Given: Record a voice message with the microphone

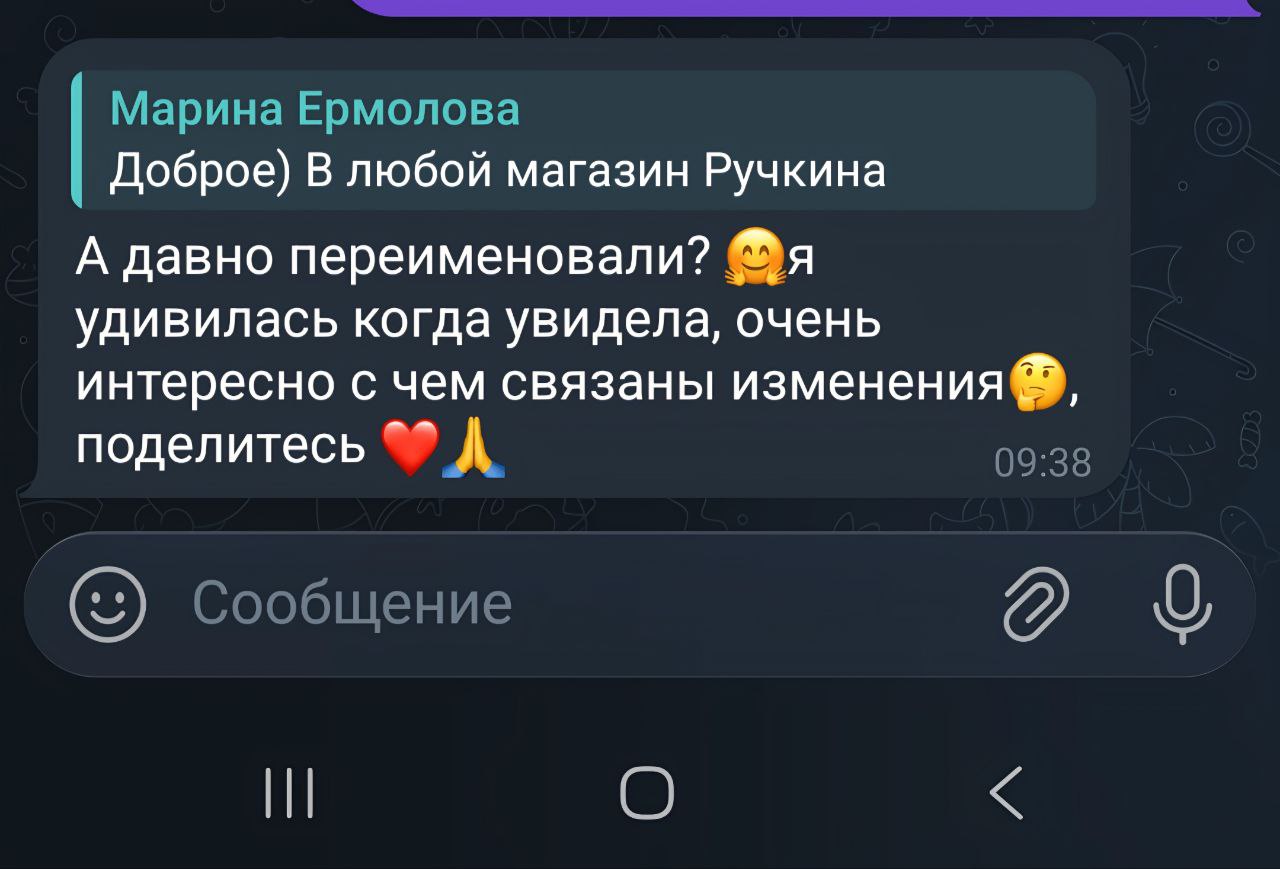Looking at the screenshot, I should [1182, 604].
